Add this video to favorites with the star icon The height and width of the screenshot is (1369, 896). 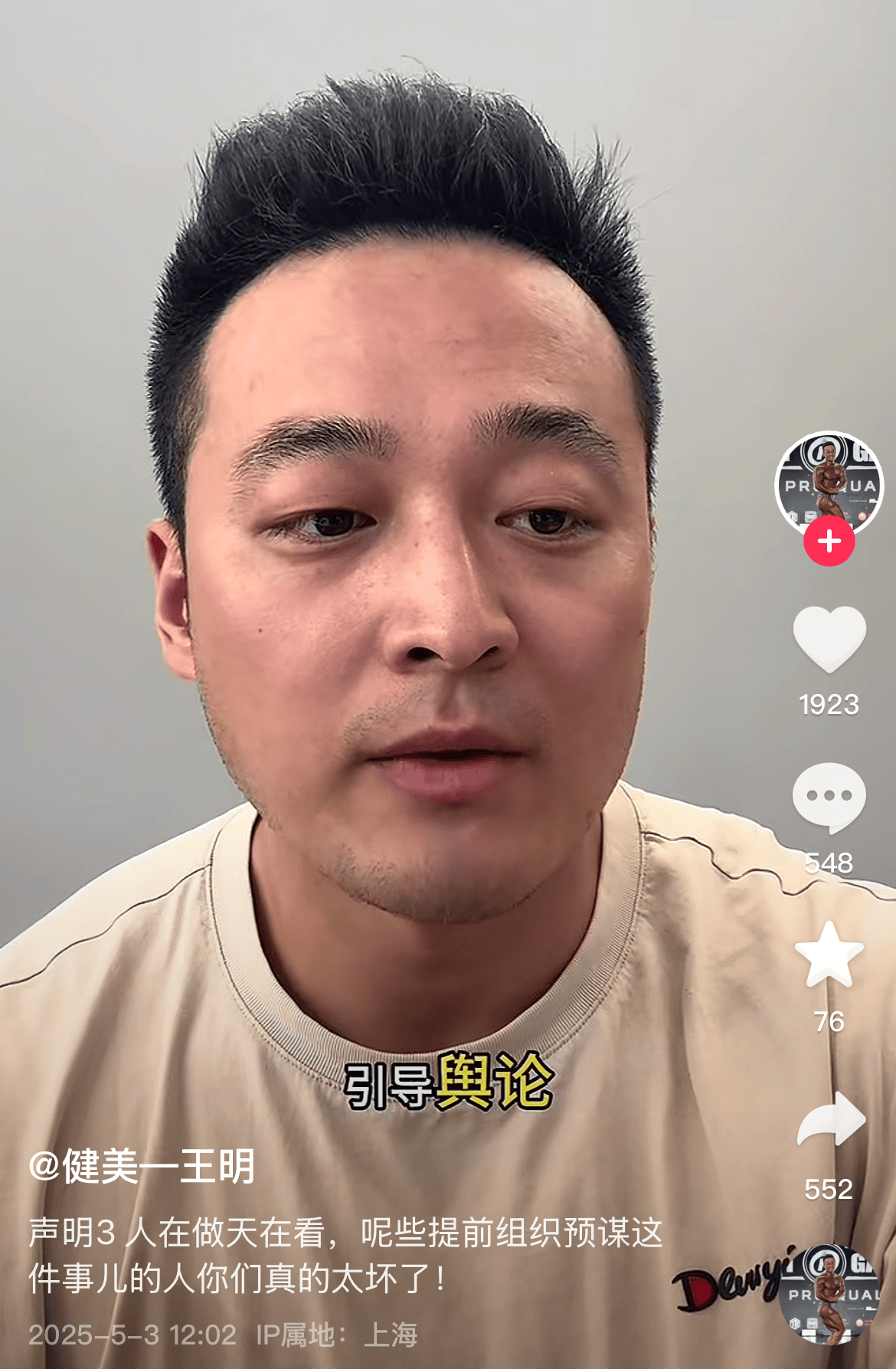829,955
